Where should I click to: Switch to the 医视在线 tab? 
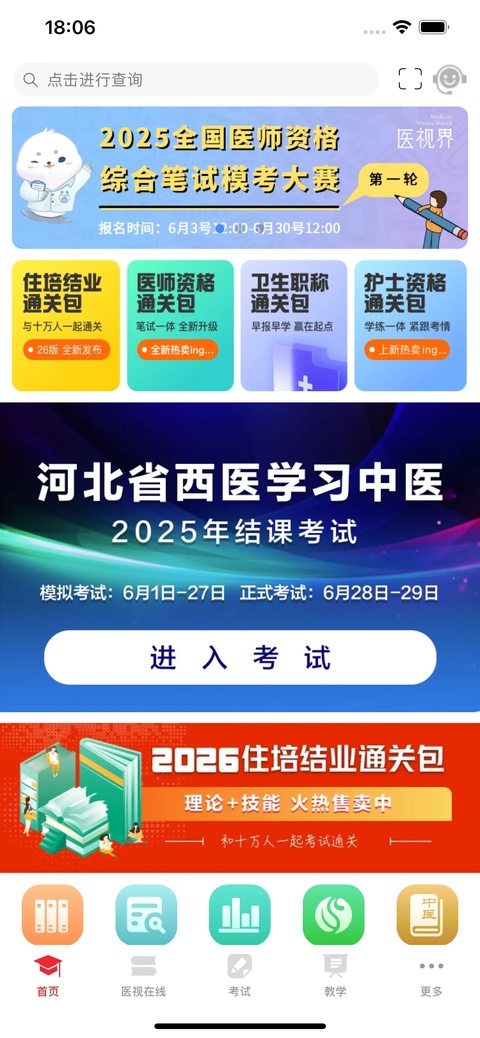pos(144,976)
